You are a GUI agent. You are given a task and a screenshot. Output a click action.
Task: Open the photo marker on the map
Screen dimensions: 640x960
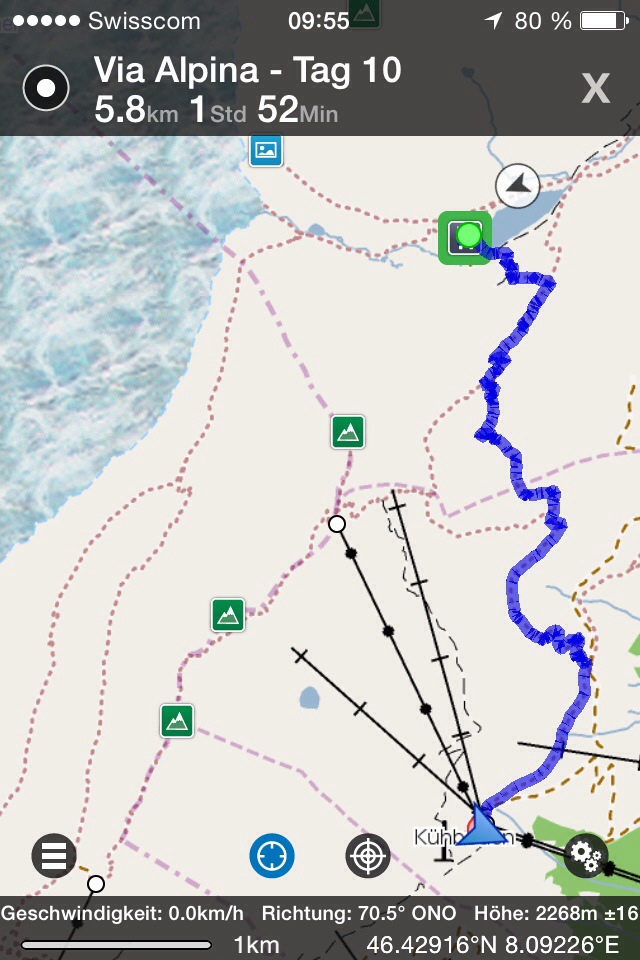pos(266,150)
